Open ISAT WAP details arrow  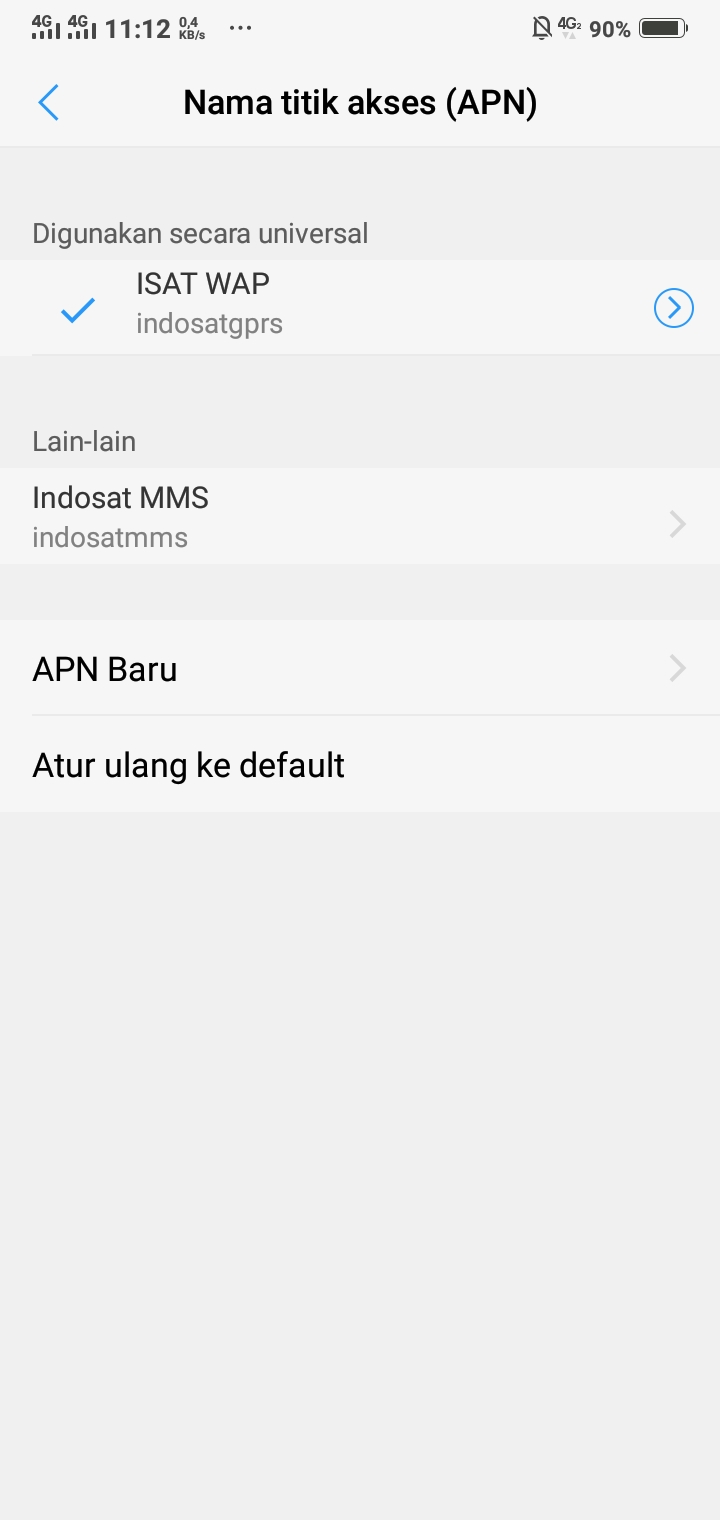pos(673,308)
